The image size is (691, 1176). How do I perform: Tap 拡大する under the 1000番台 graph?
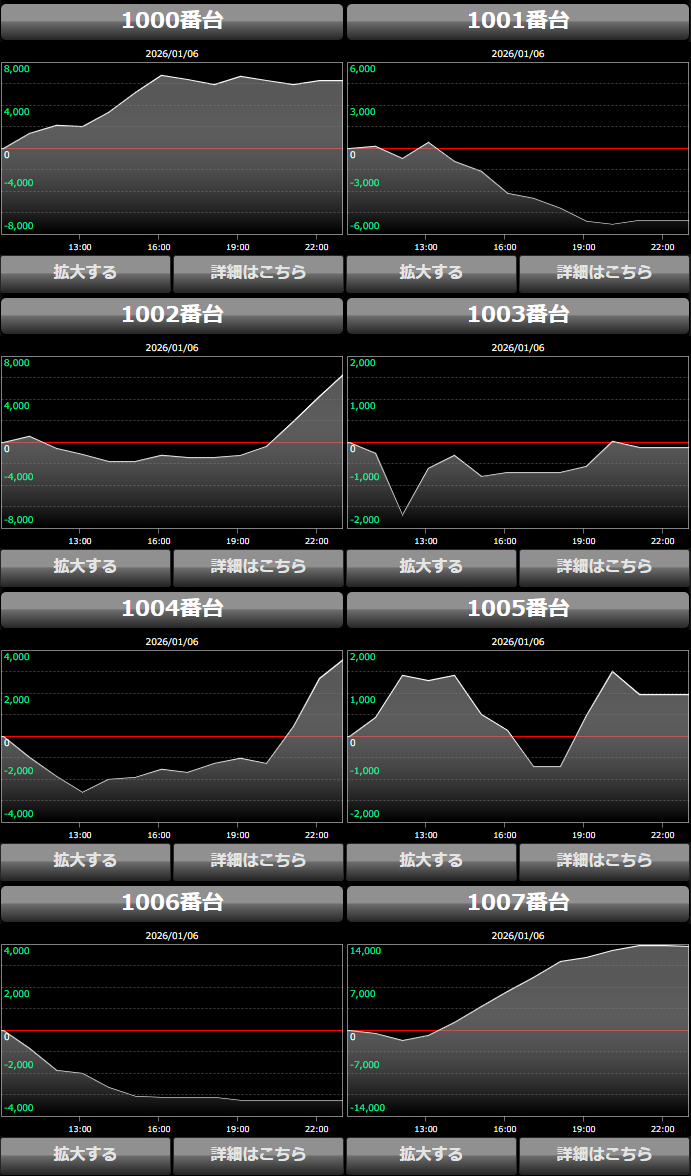(x=86, y=272)
